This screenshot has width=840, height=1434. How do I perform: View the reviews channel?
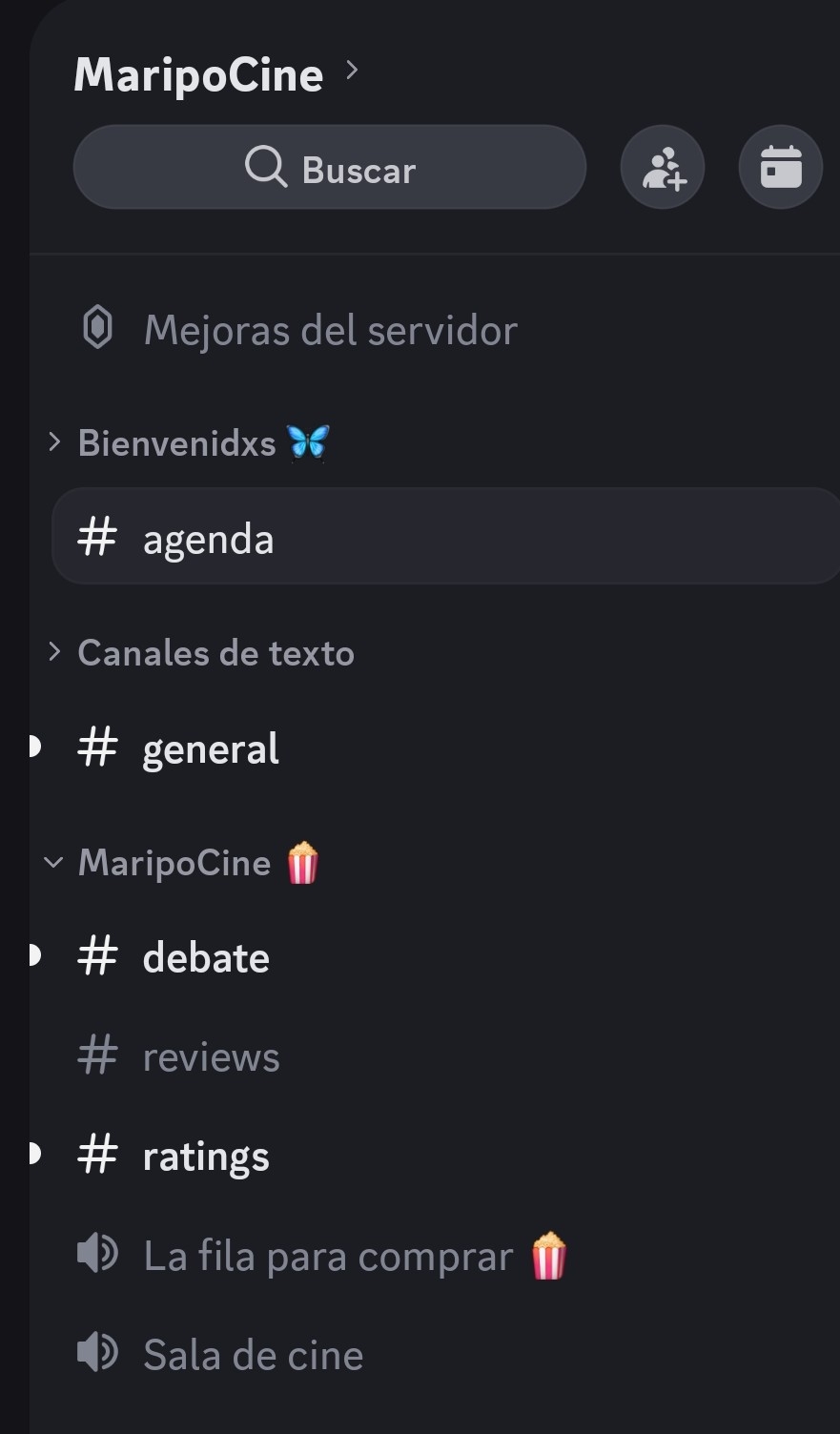tap(211, 1057)
